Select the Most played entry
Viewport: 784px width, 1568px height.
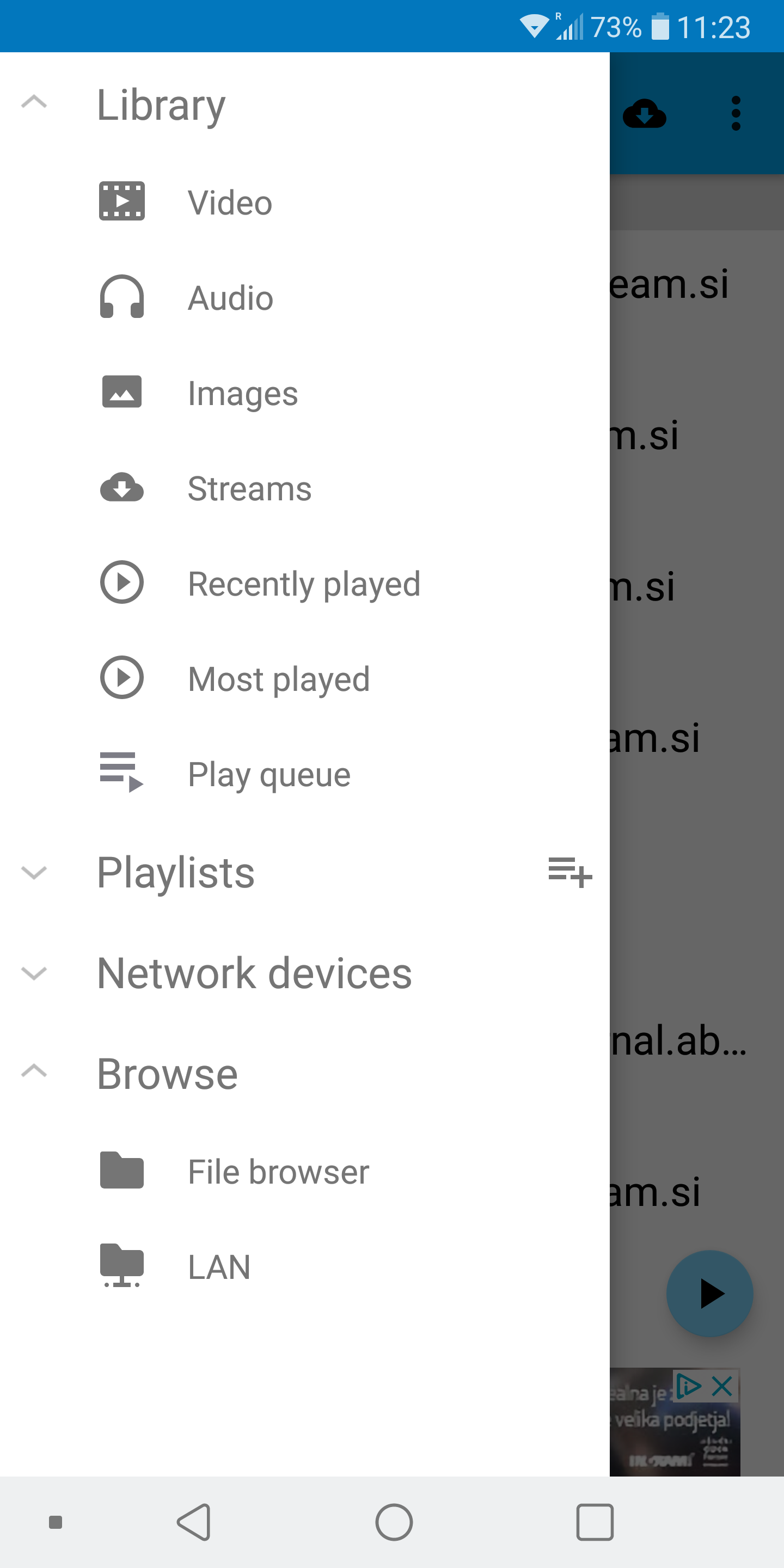pyautogui.click(x=278, y=678)
